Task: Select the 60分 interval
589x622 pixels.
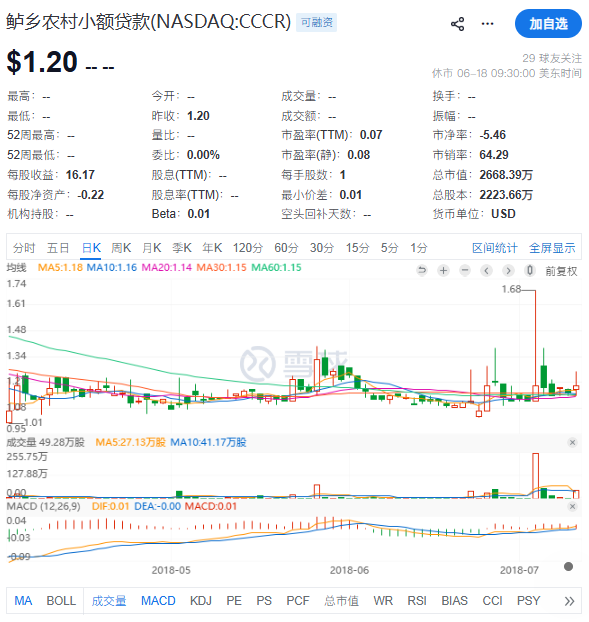Action: click(x=286, y=248)
